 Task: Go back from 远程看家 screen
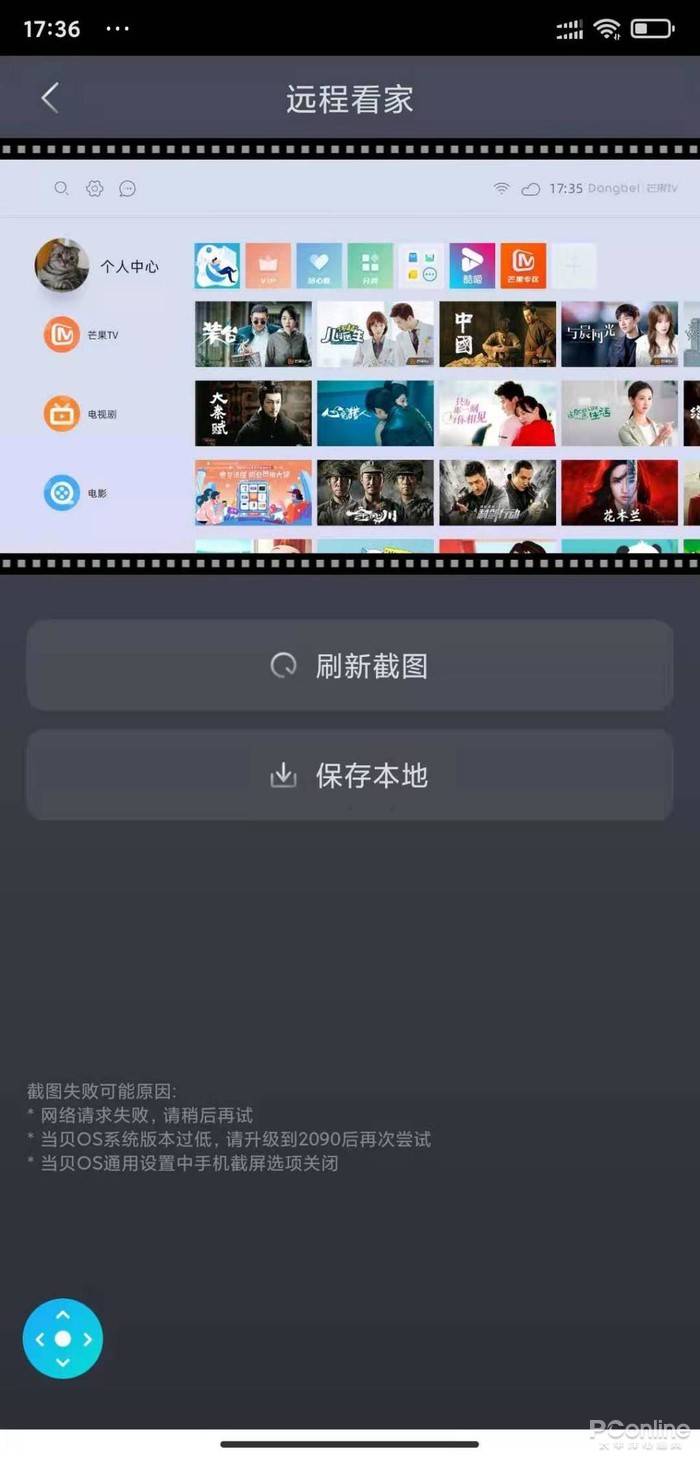[x=50, y=98]
